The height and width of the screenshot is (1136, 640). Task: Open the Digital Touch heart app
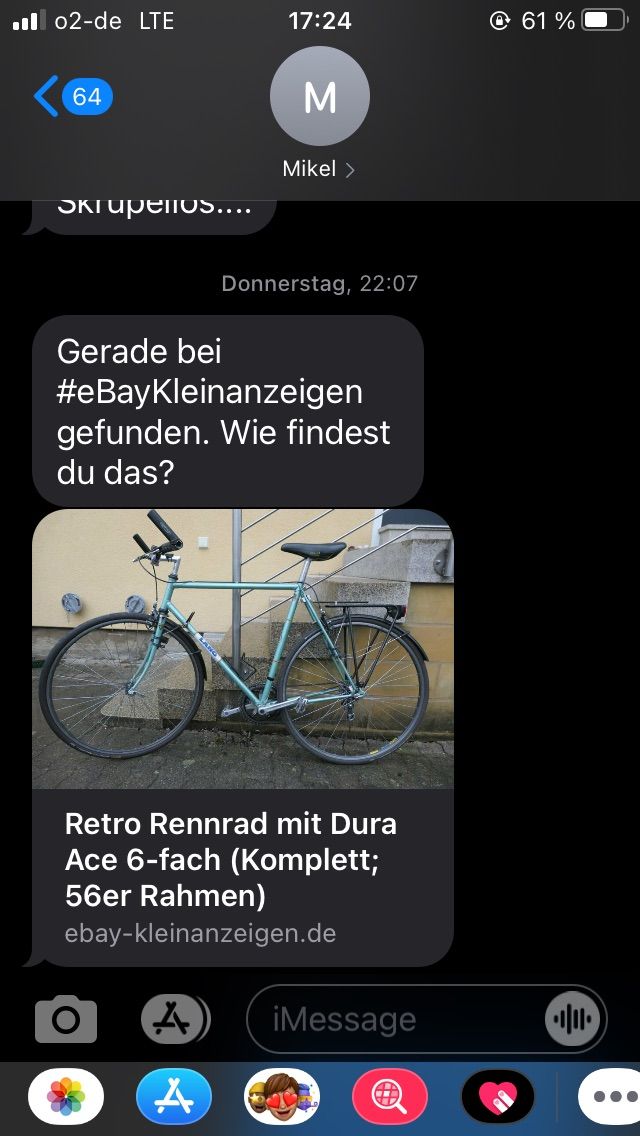498,1097
